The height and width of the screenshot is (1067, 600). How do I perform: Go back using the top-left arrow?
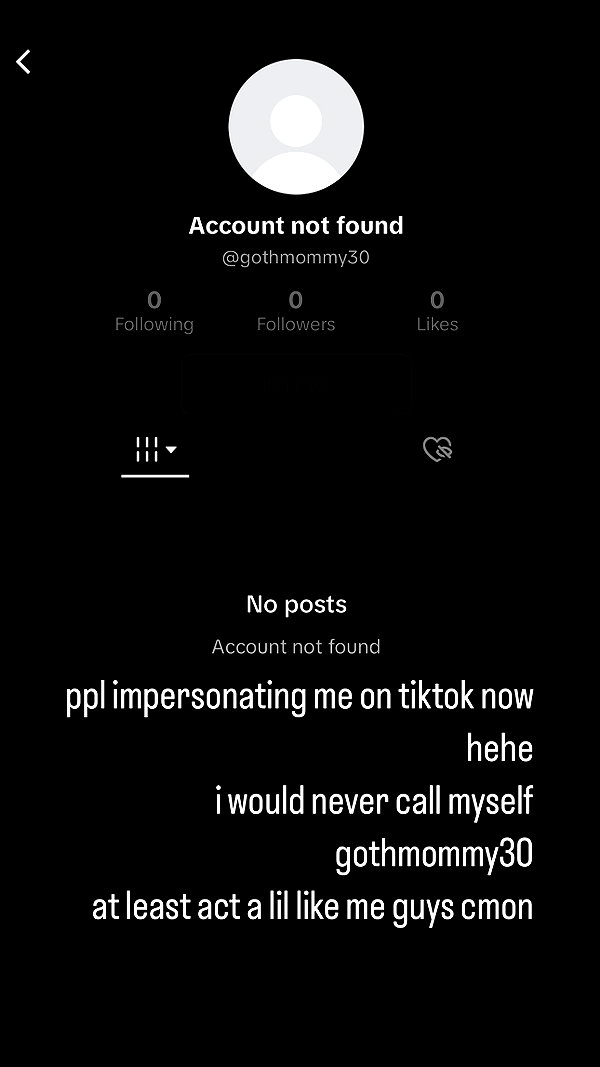23,62
